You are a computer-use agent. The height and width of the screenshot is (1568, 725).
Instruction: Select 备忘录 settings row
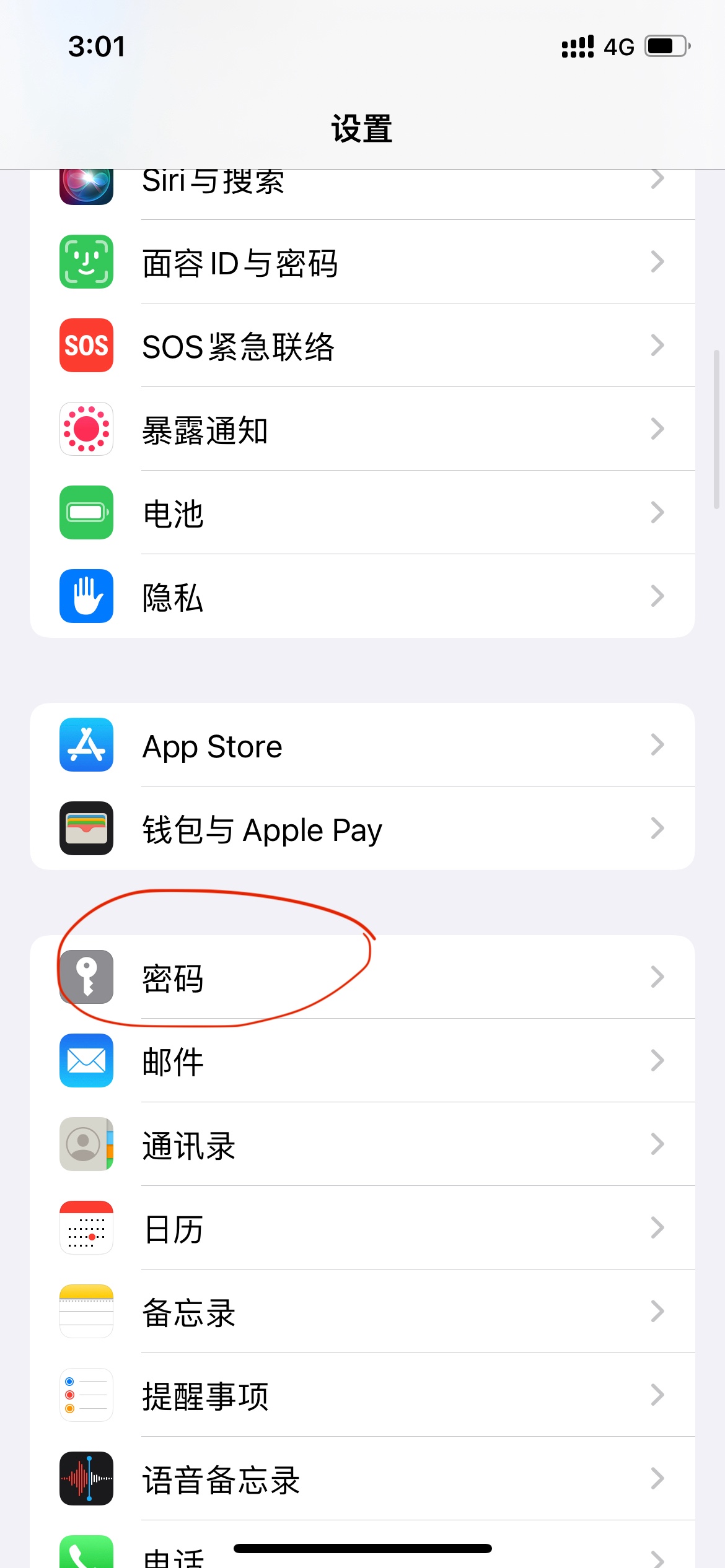click(x=362, y=1312)
